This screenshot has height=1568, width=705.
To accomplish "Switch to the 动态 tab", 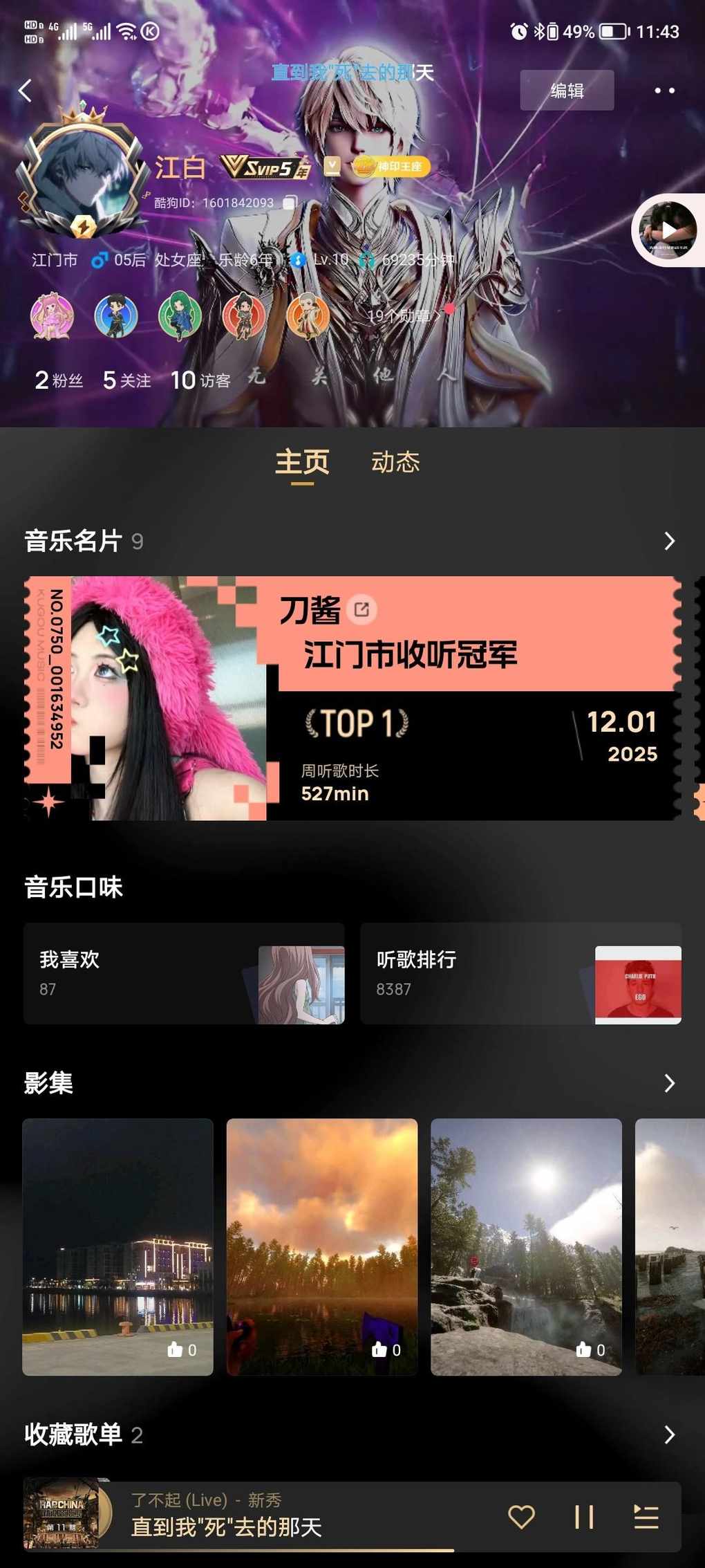I will (x=395, y=462).
